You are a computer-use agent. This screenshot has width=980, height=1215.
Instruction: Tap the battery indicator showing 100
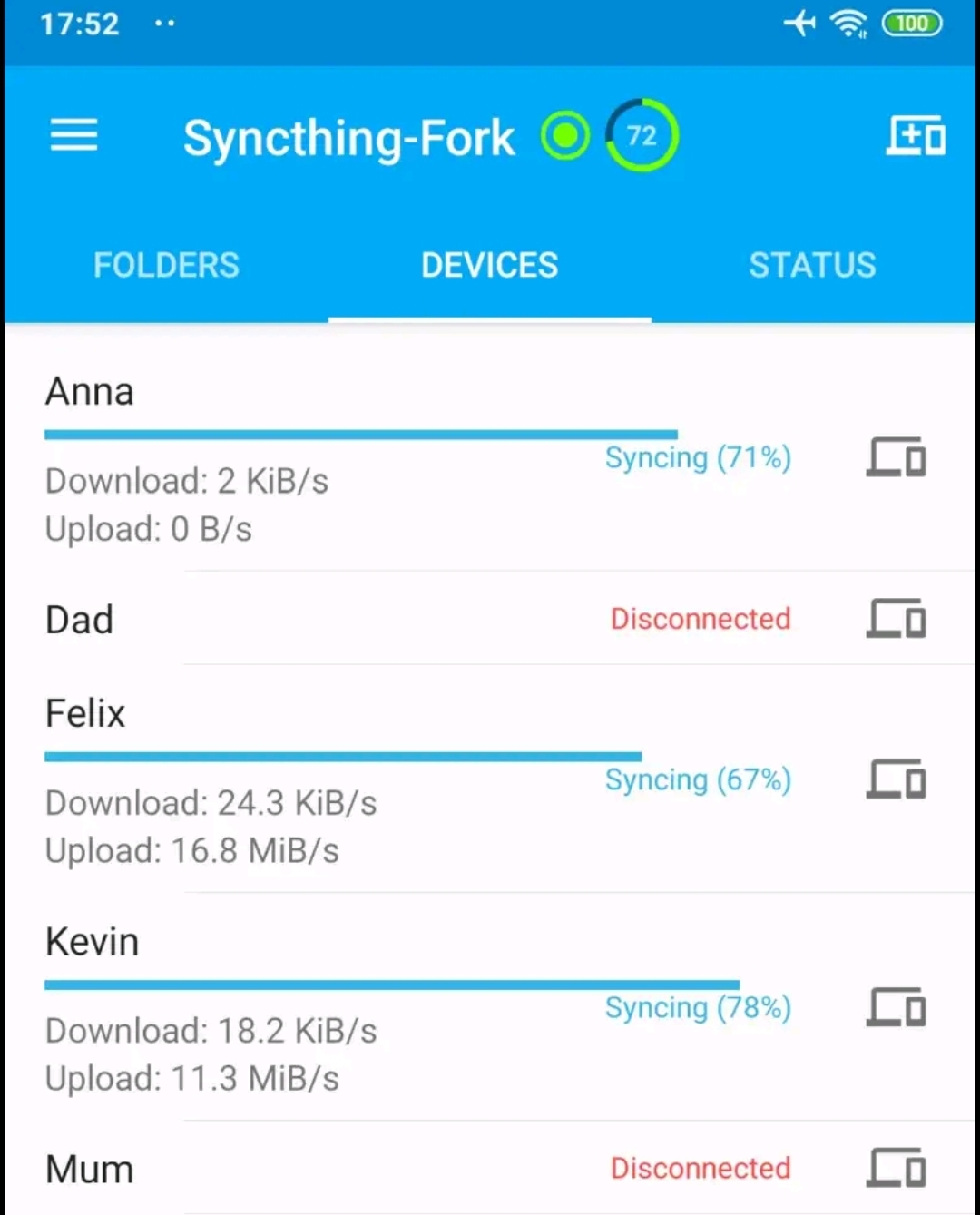[x=912, y=24]
